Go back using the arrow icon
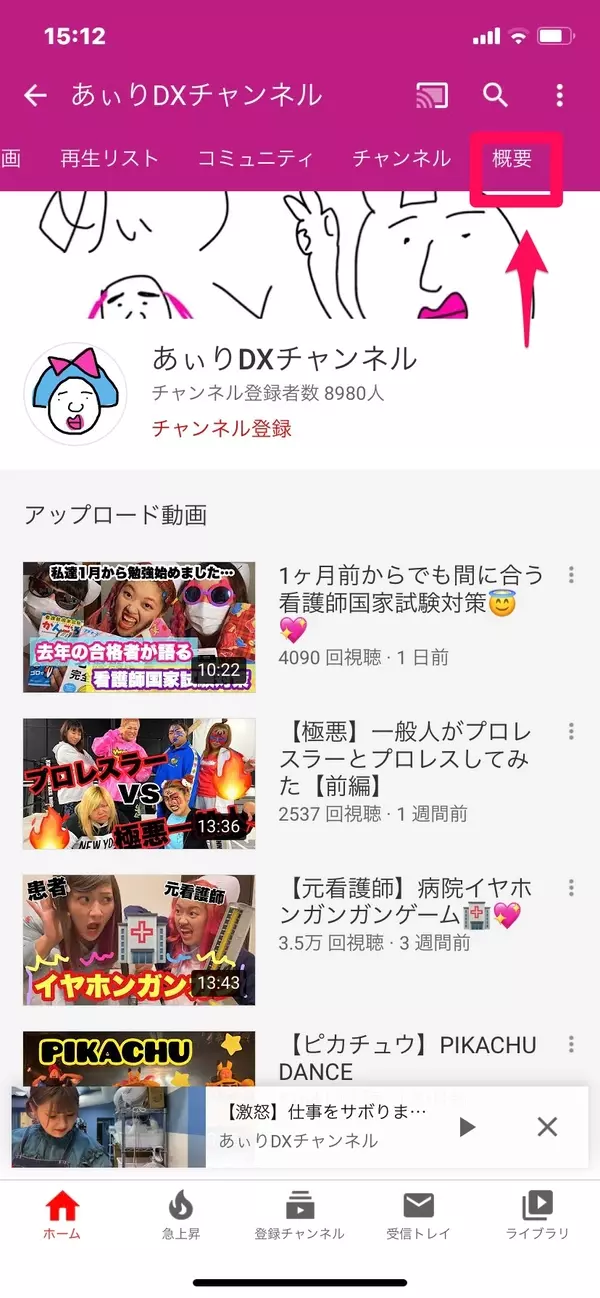 (x=36, y=96)
